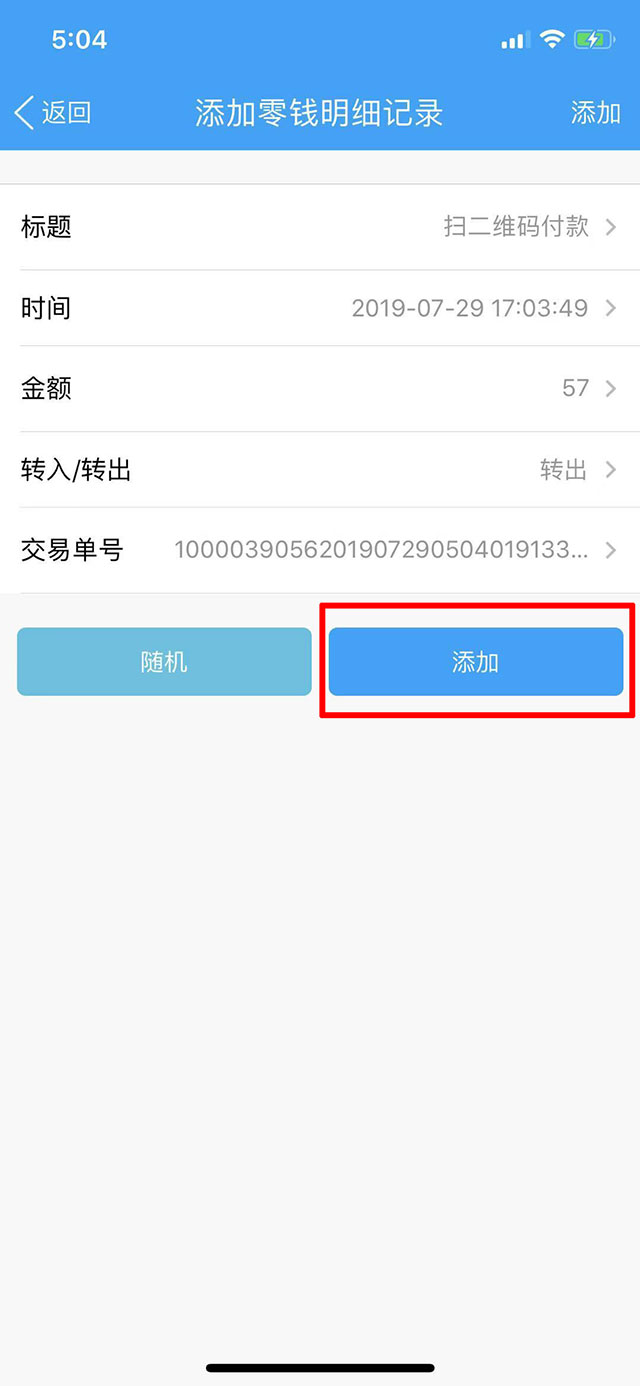Open the 转入/转出 setting
This screenshot has height=1386, width=640.
[320, 470]
